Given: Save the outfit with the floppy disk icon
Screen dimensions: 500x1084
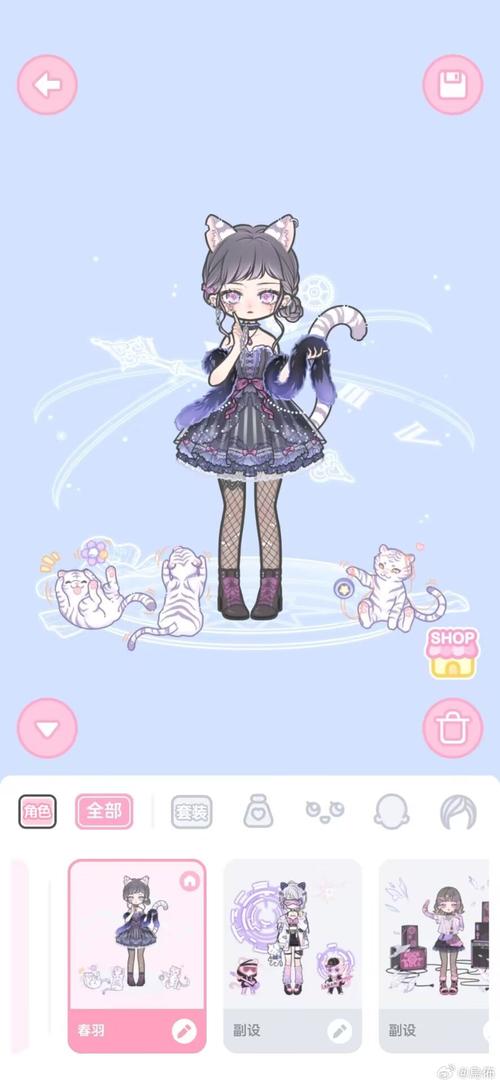Looking at the screenshot, I should click(x=453, y=85).
